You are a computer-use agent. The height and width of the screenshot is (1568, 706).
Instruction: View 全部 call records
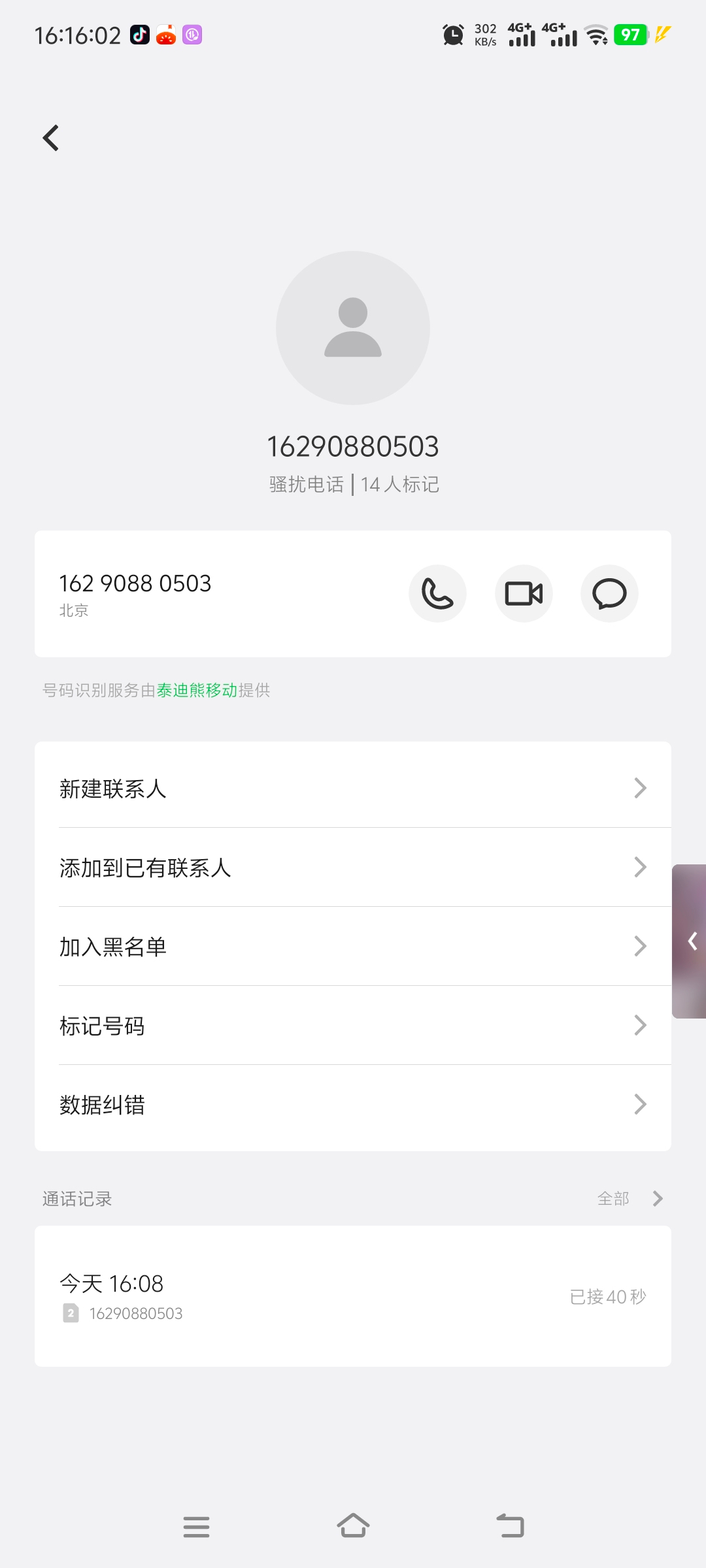tap(630, 1198)
